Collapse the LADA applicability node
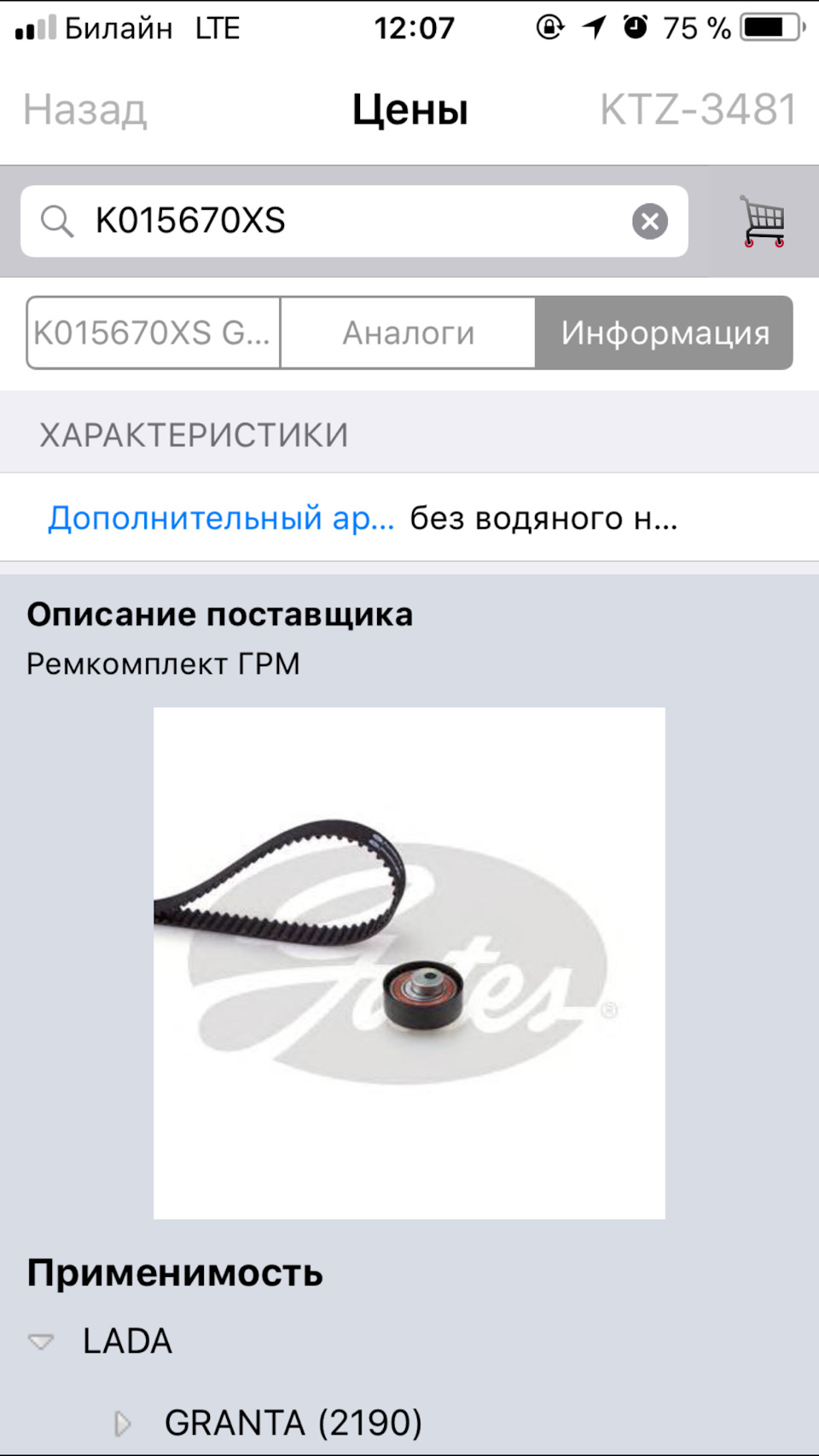The width and height of the screenshot is (819, 1456). pyautogui.click(x=41, y=1342)
